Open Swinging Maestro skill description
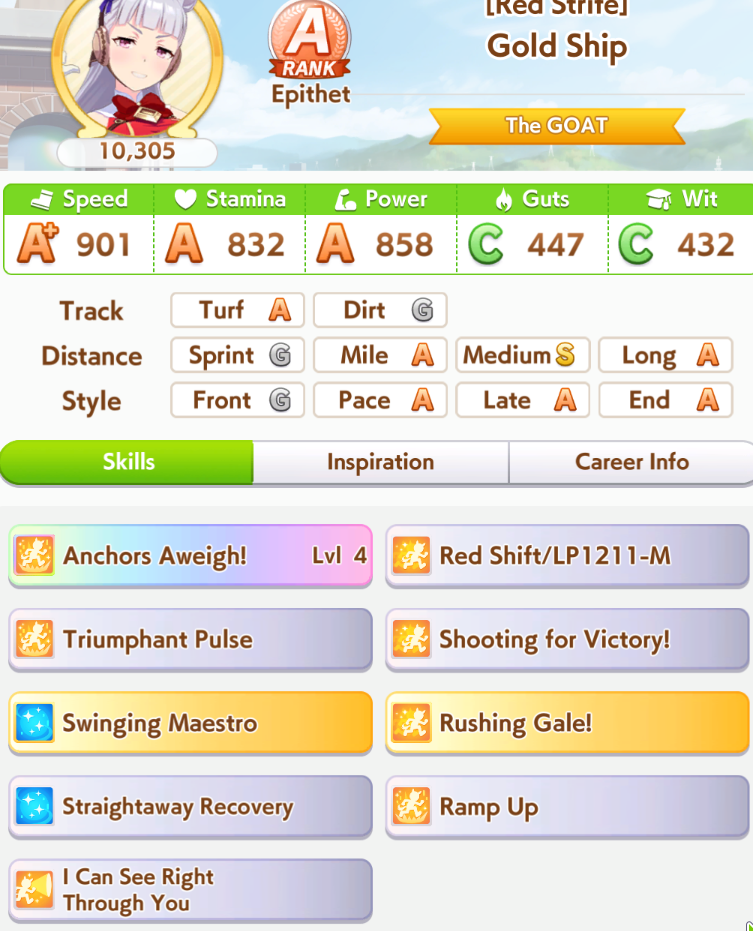Viewport: 753px width, 931px height. pos(190,723)
